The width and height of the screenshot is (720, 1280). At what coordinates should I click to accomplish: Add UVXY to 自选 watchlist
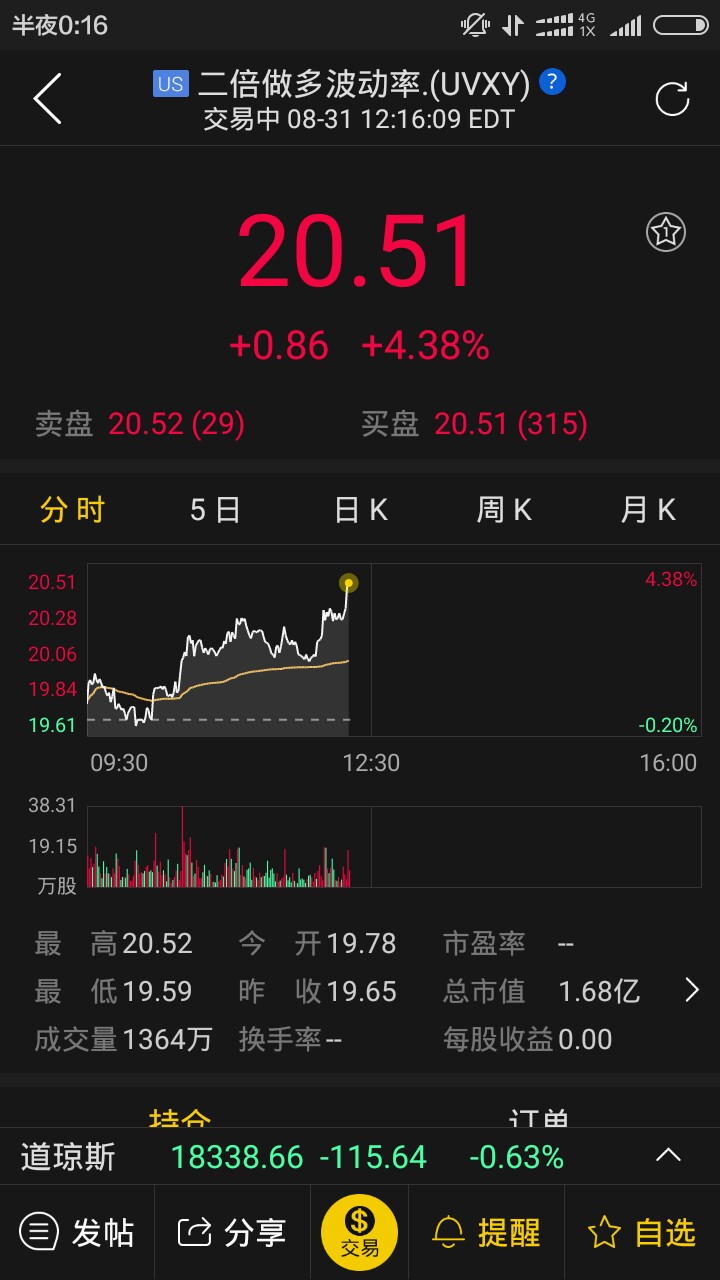[641, 1232]
